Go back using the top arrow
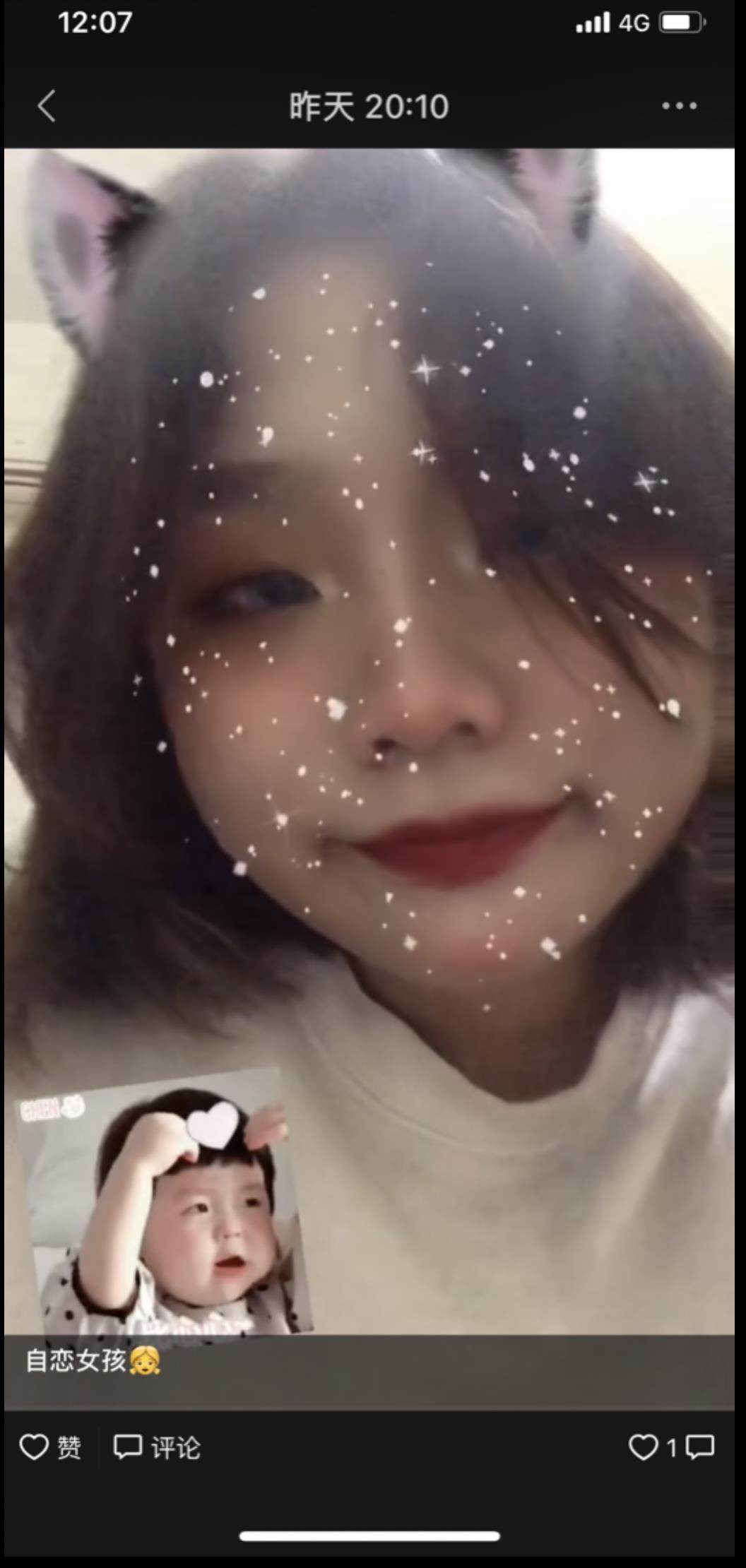Screen dimensions: 746x1568 point(47,107)
